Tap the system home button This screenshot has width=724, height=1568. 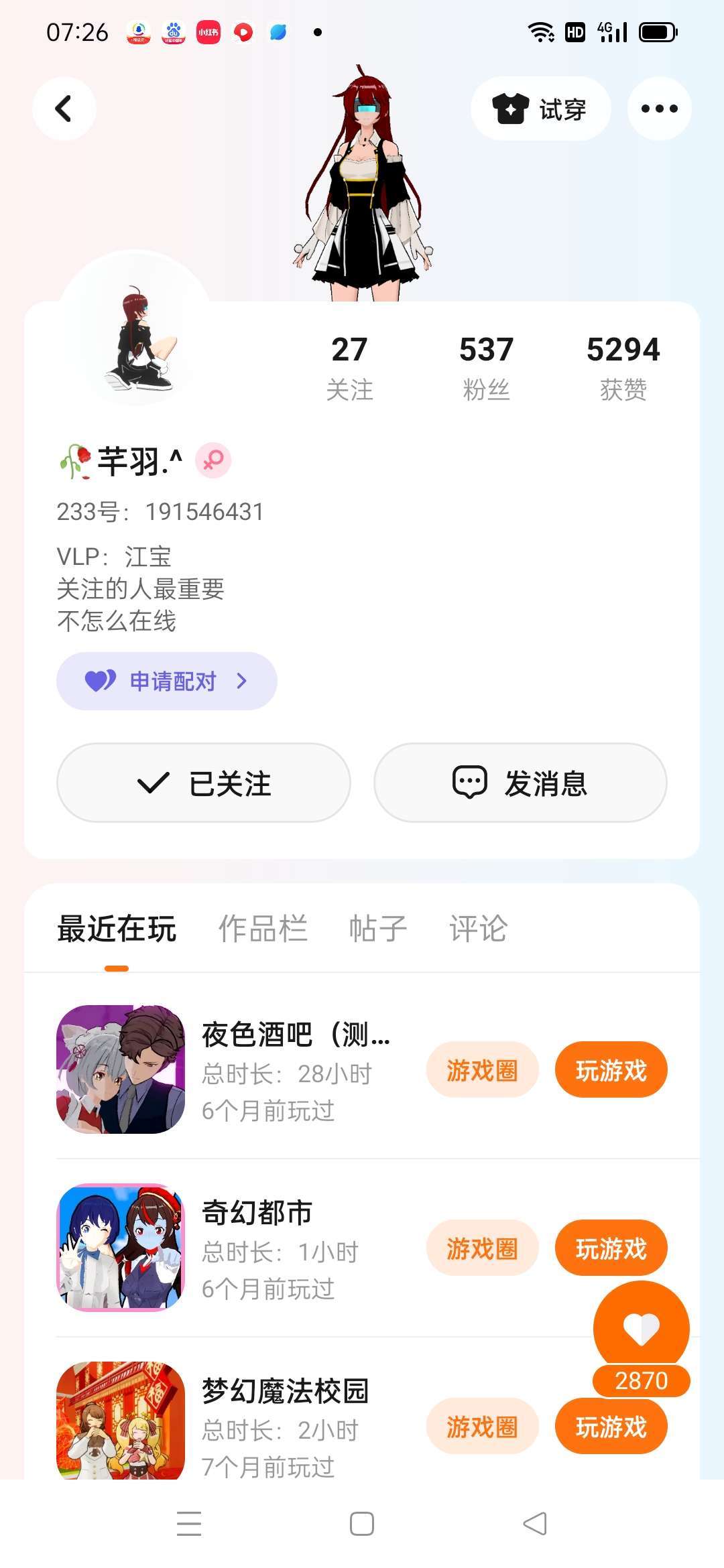[x=362, y=1524]
